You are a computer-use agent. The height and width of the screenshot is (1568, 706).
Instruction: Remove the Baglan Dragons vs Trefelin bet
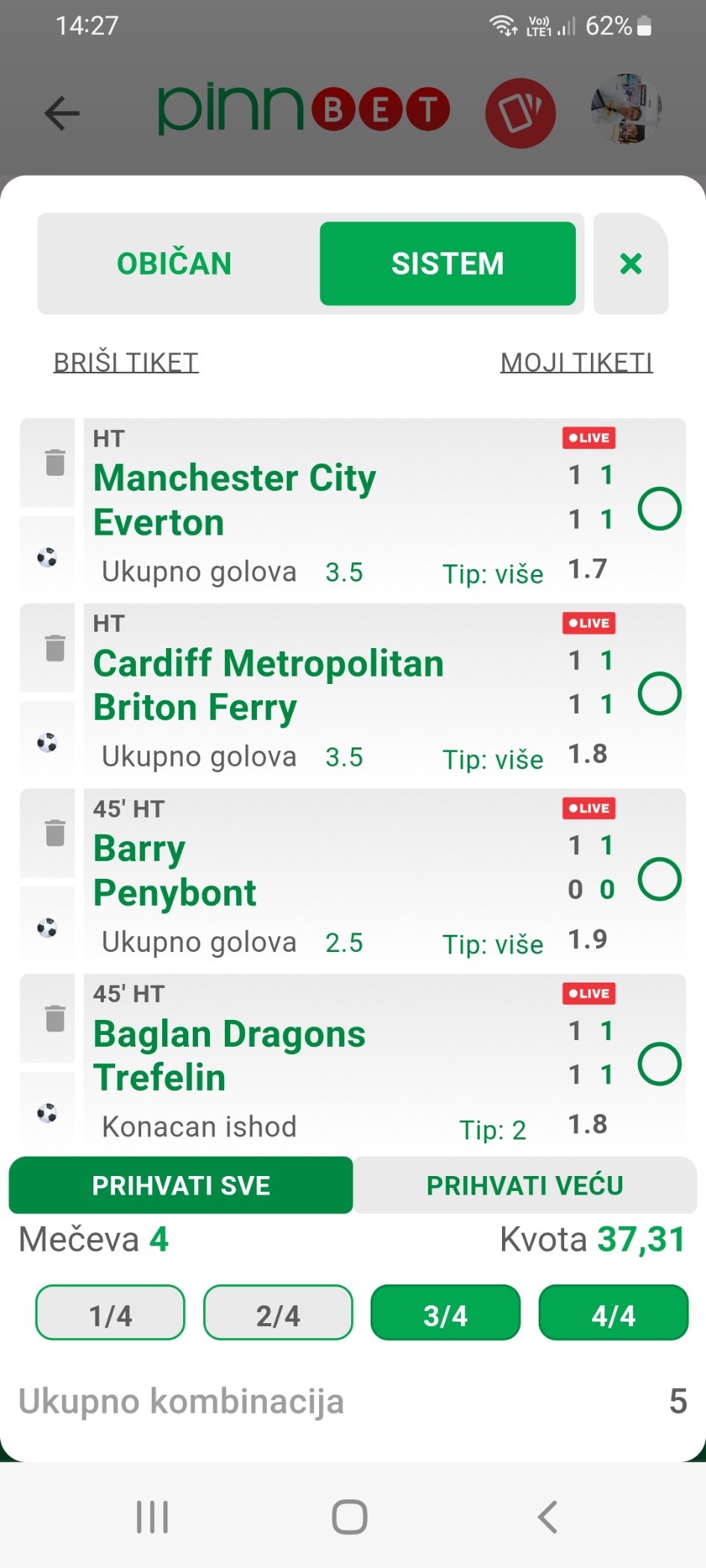point(55,1018)
